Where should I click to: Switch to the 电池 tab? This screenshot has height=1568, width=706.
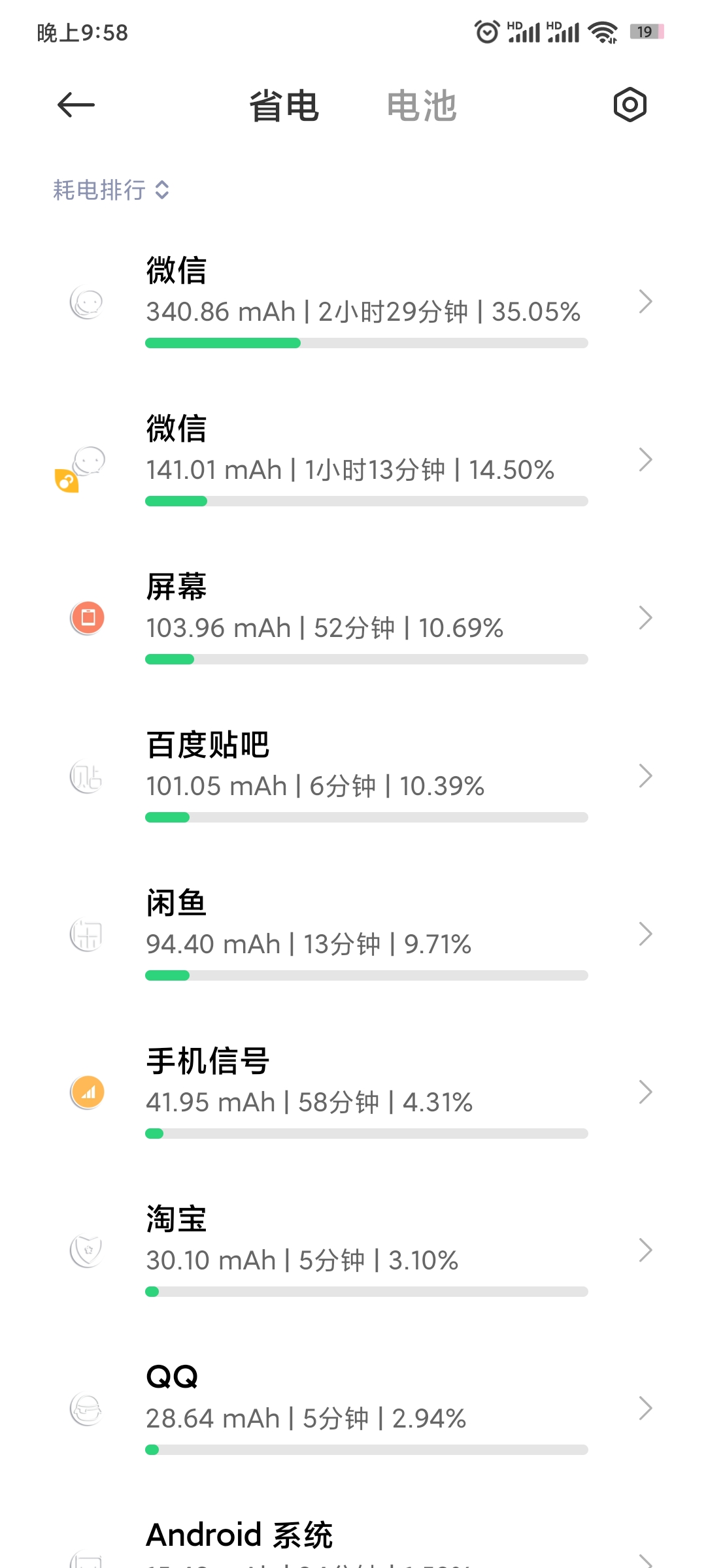pyautogui.click(x=422, y=106)
